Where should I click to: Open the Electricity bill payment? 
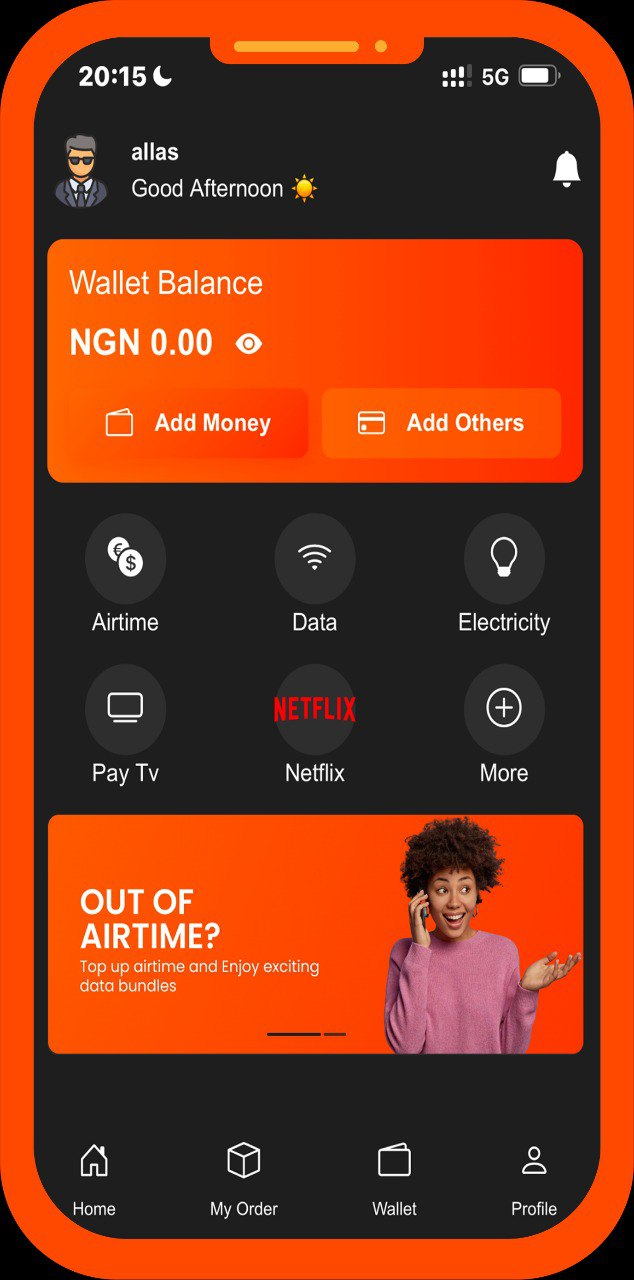tap(504, 559)
